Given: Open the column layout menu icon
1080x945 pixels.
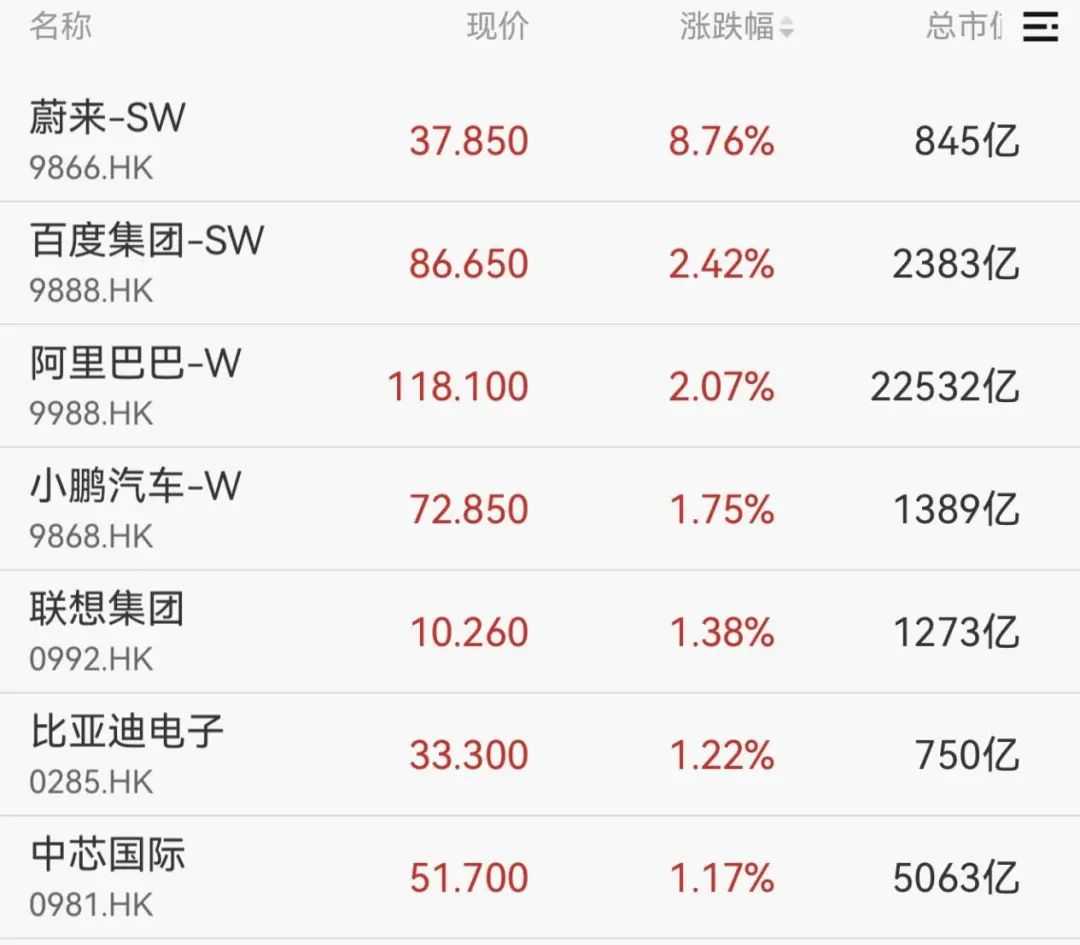Looking at the screenshot, I should point(1040,27).
